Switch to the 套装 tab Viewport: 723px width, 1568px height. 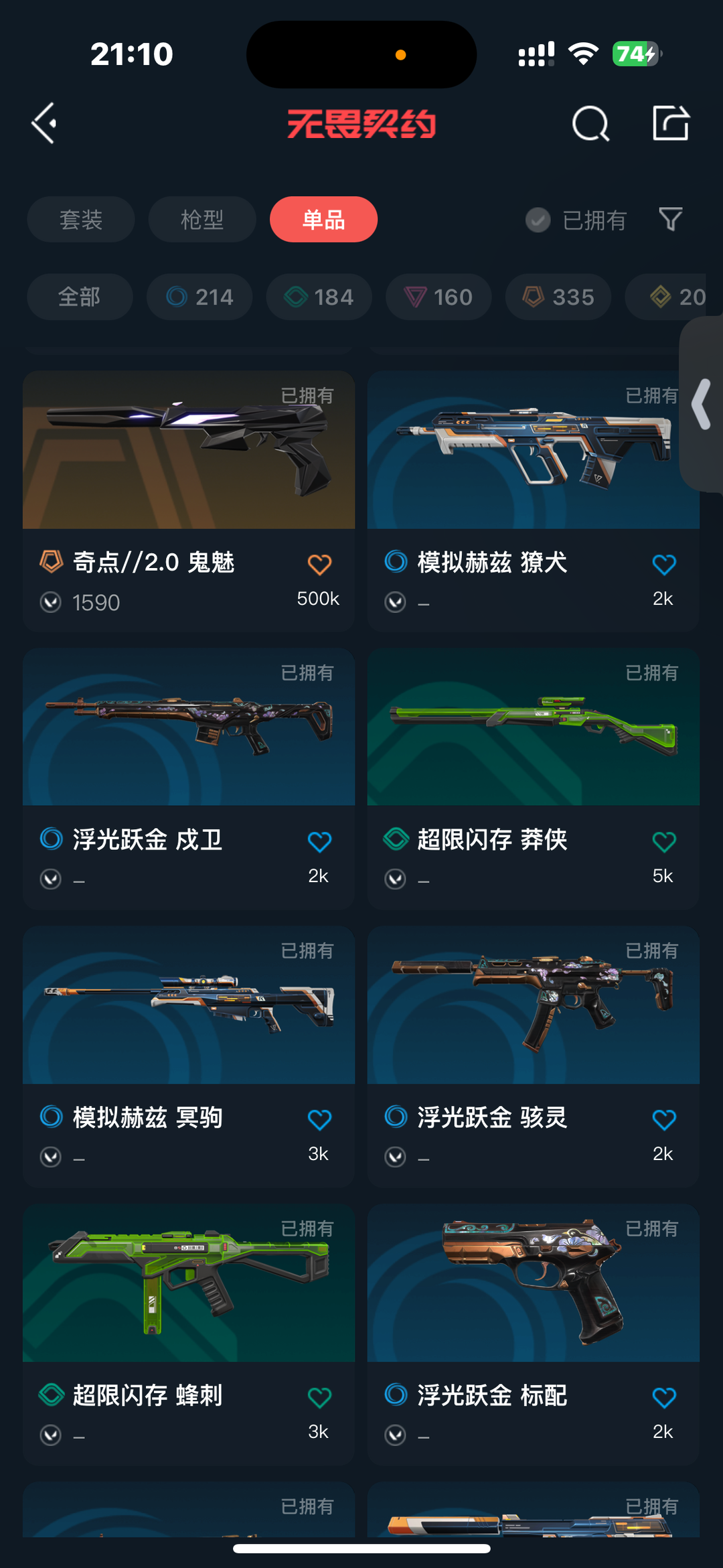click(81, 219)
